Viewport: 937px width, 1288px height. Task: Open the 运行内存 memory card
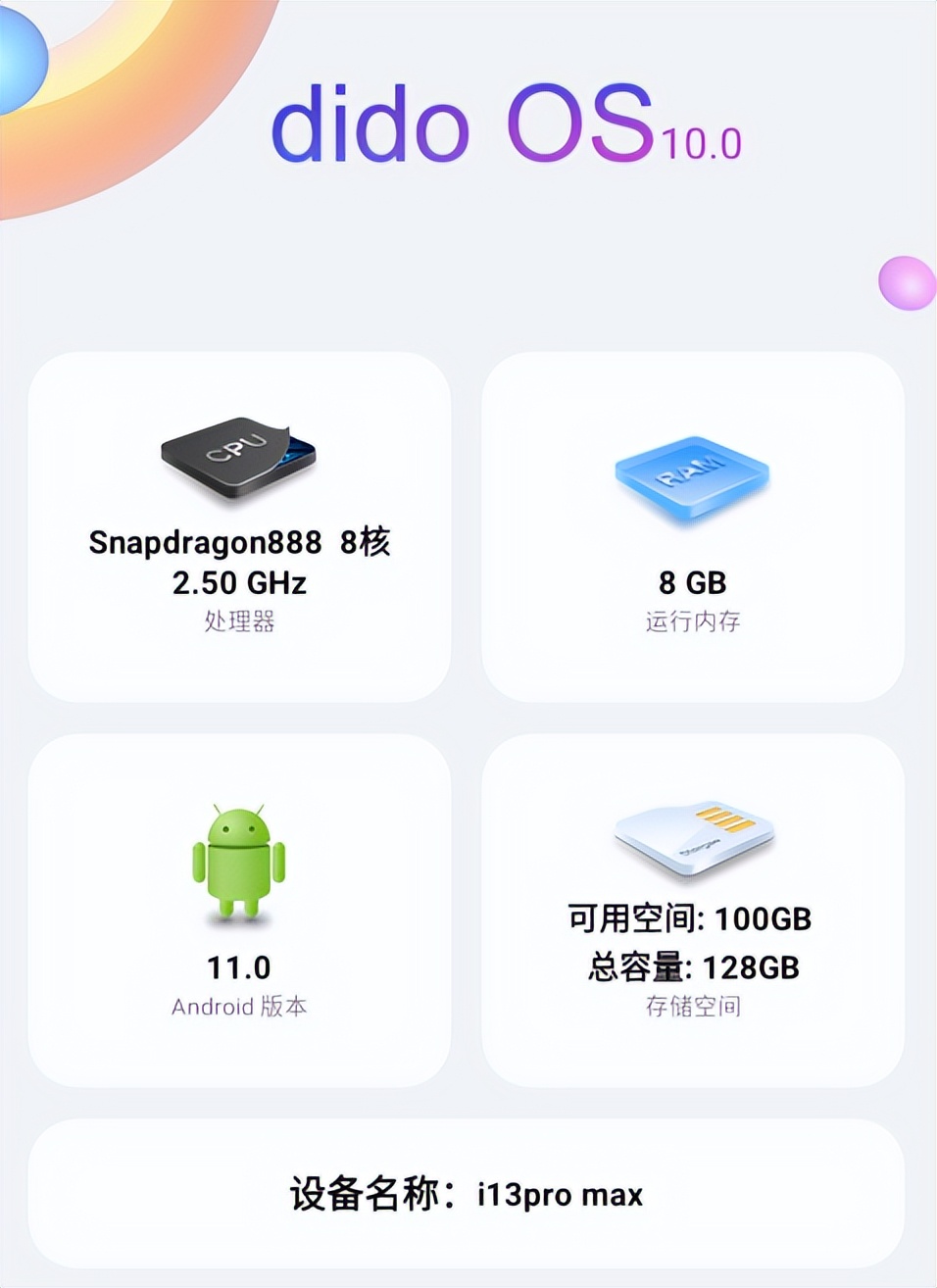(x=692, y=620)
